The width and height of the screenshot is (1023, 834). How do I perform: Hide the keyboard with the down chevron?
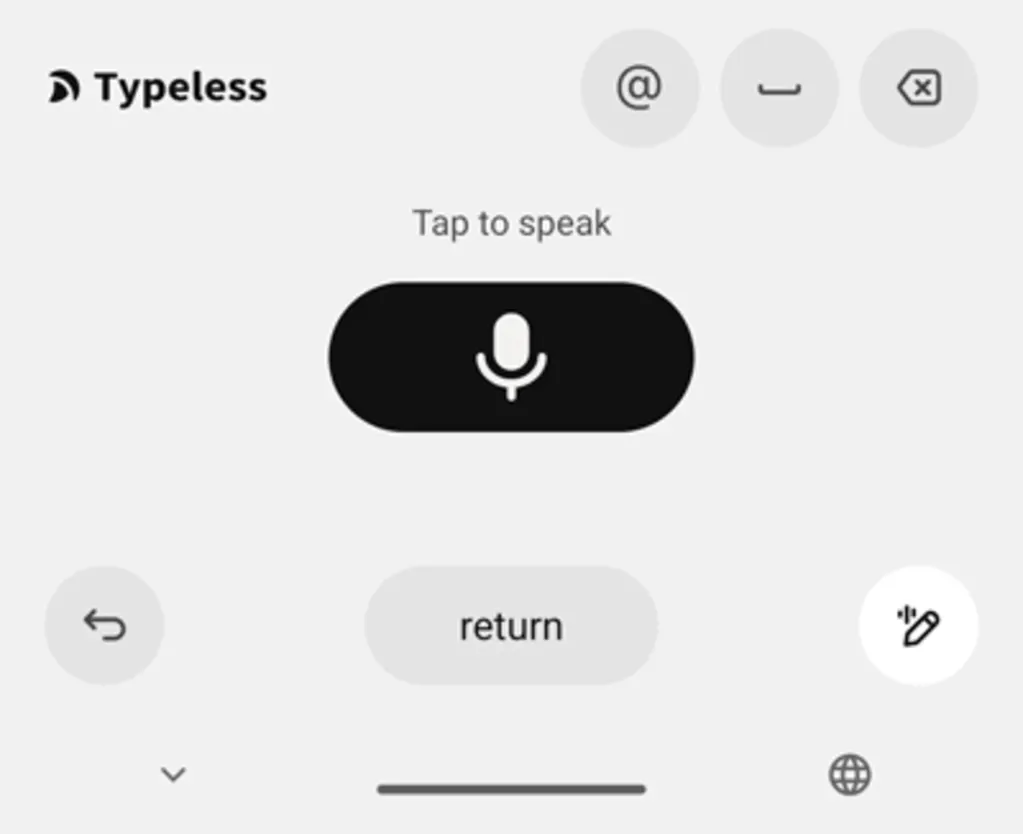coord(174,774)
